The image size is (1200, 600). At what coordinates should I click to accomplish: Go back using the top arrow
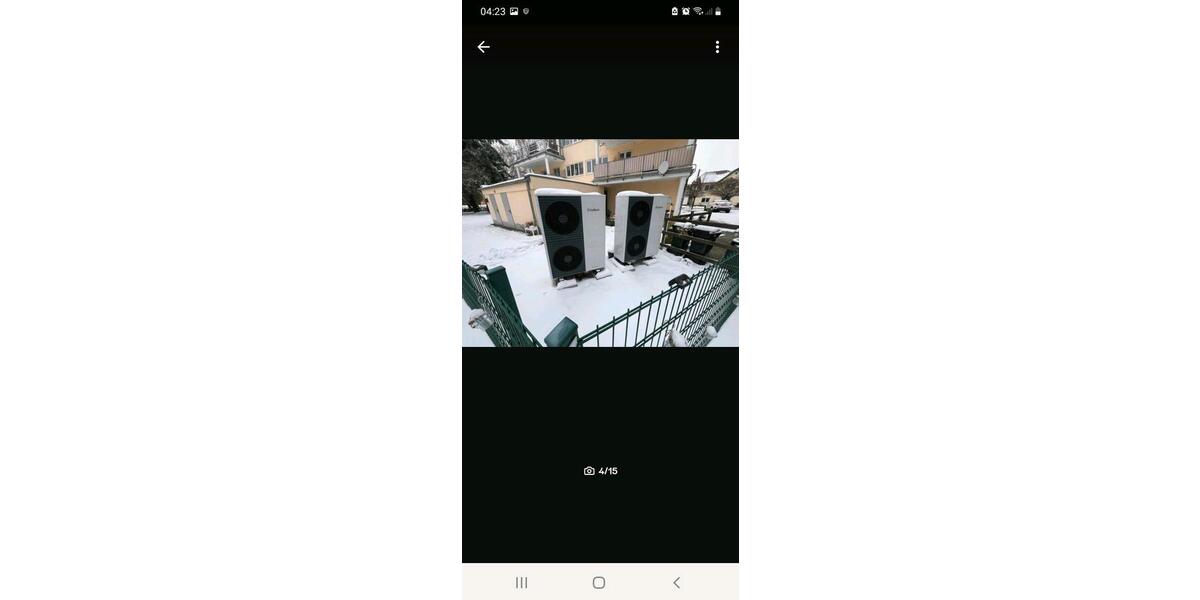click(x=483, y=47)
